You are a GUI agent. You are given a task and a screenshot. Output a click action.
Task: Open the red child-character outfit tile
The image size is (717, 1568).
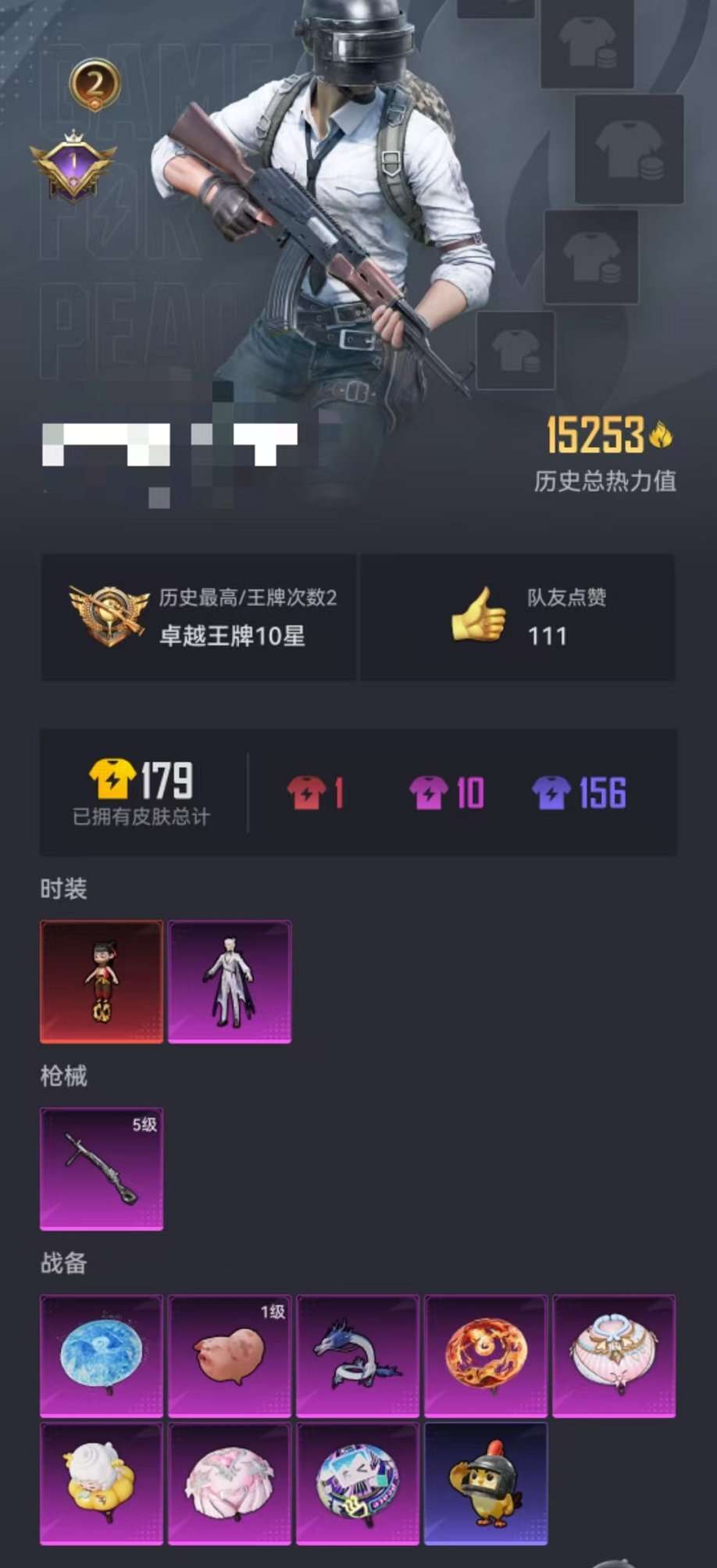(102, 982)
